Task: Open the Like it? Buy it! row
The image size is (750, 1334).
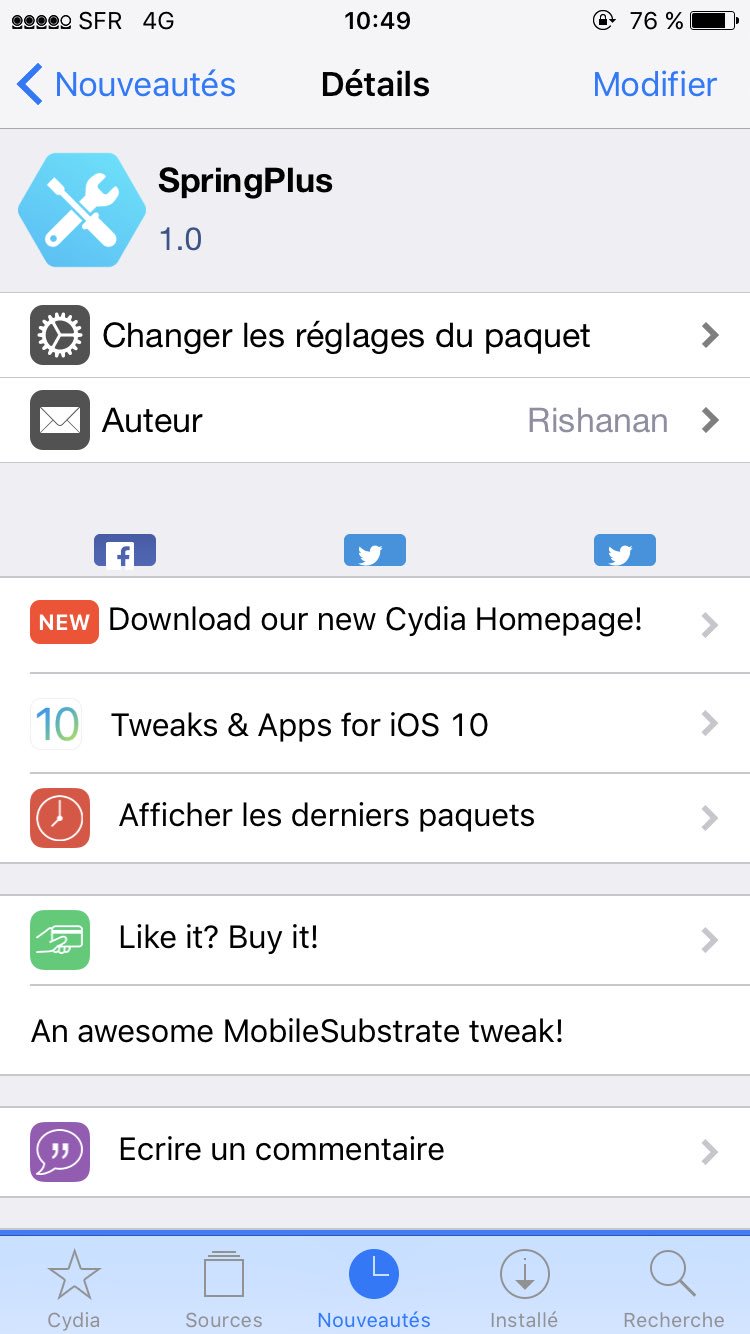Action: tap(375, 939)
